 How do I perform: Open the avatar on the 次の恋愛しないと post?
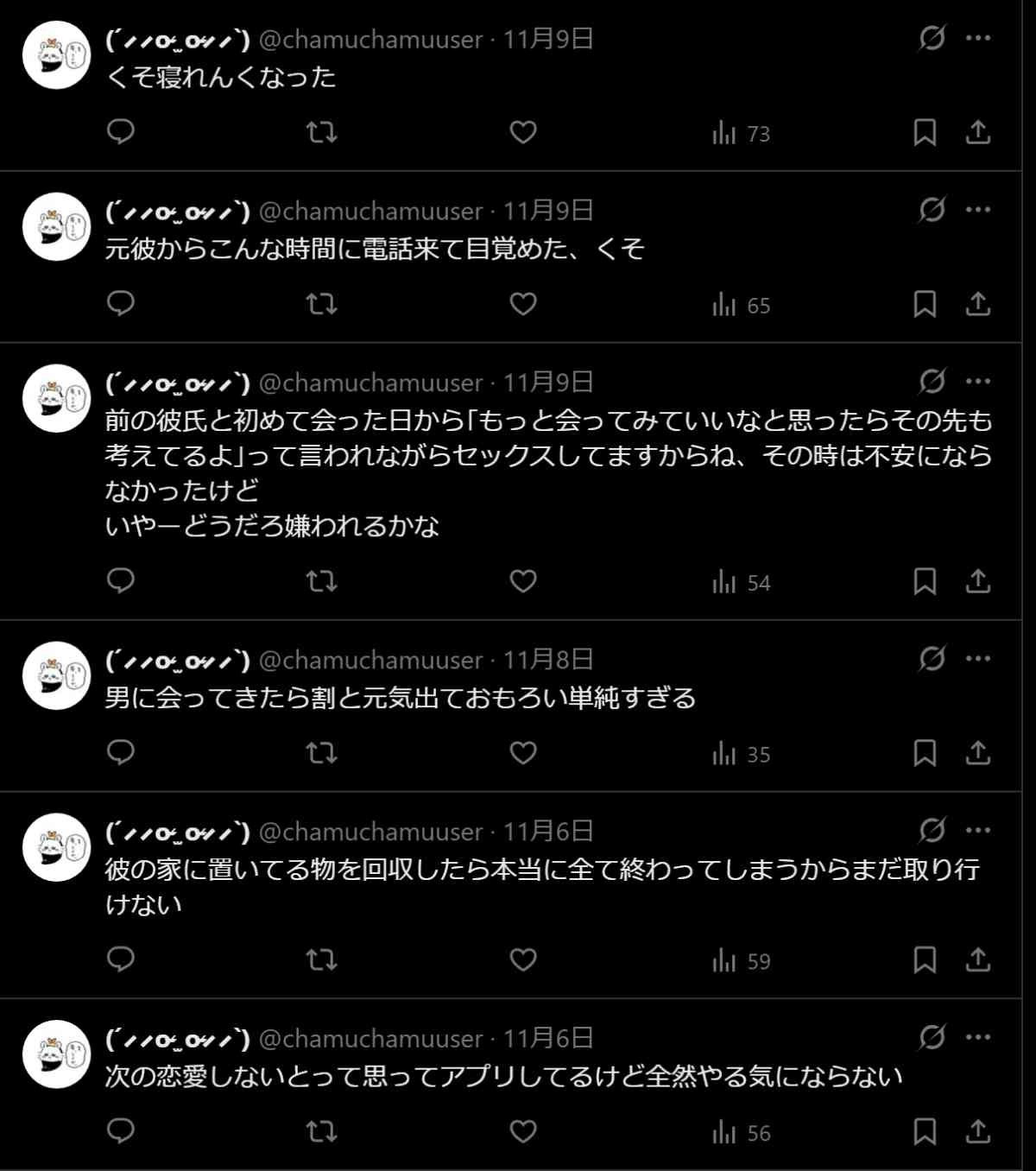pyautogui.click(x=56, y=1054)
